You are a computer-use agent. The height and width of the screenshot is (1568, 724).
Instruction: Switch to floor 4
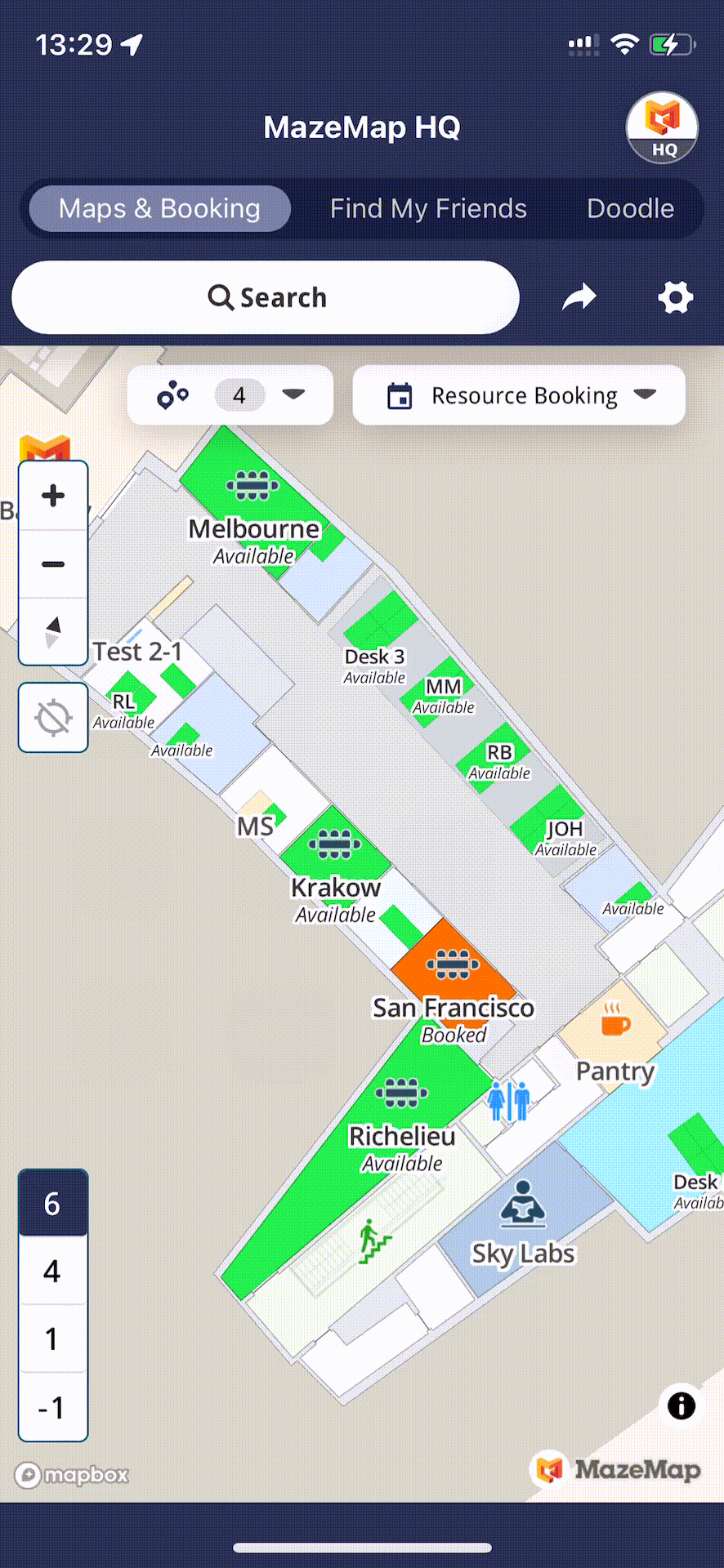53,1271
